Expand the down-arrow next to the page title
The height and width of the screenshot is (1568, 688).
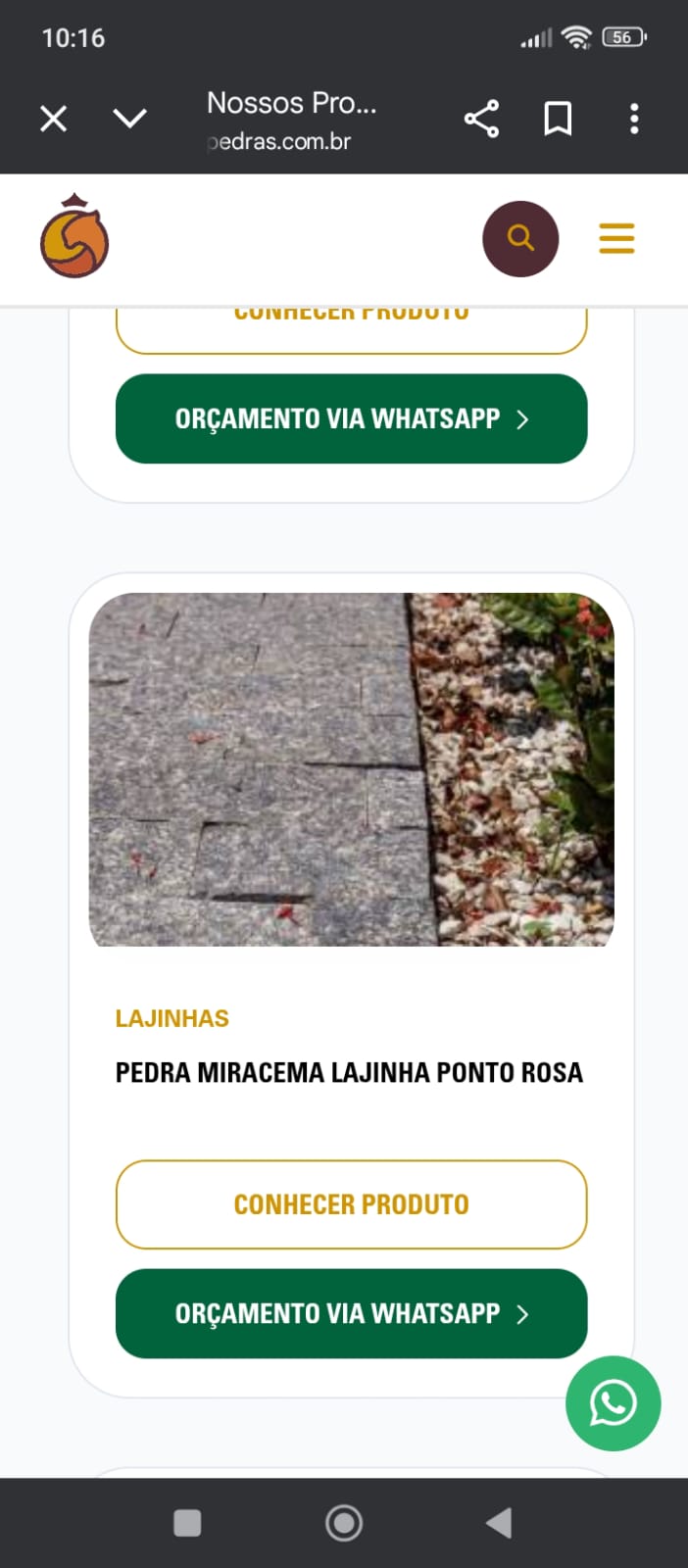pyautogui.click(x=129, y=120)
